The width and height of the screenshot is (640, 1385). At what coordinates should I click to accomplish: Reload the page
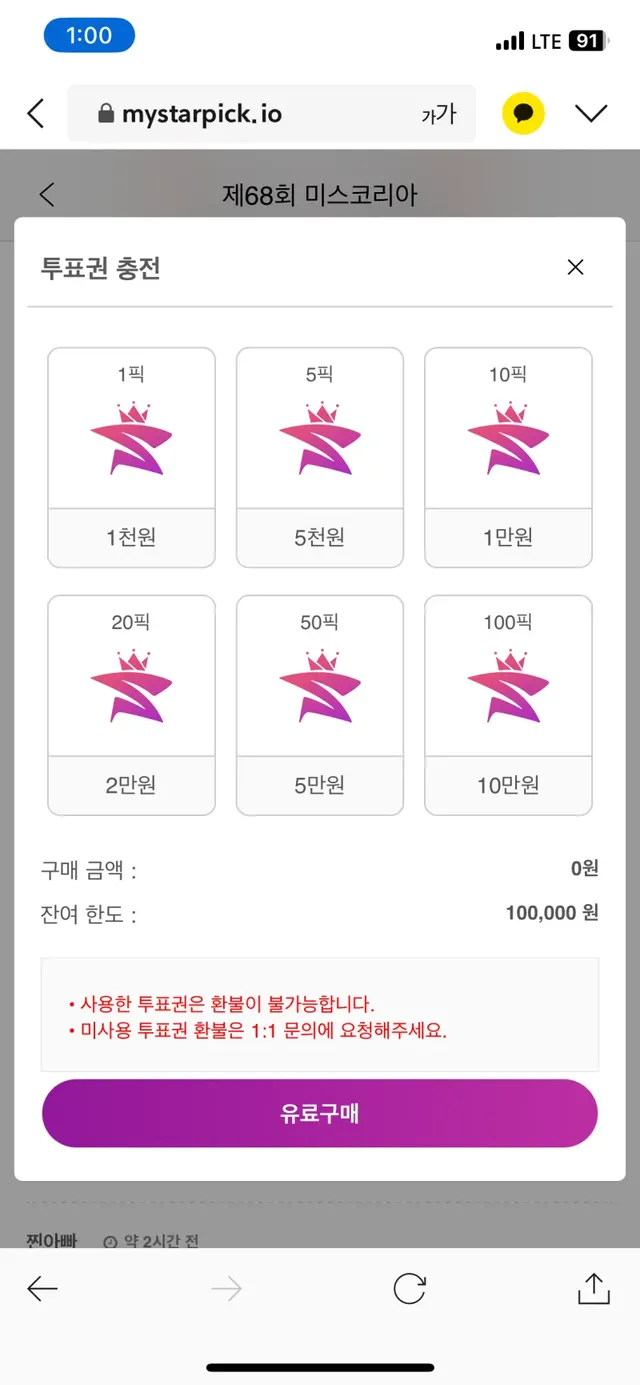point(409,1289)
